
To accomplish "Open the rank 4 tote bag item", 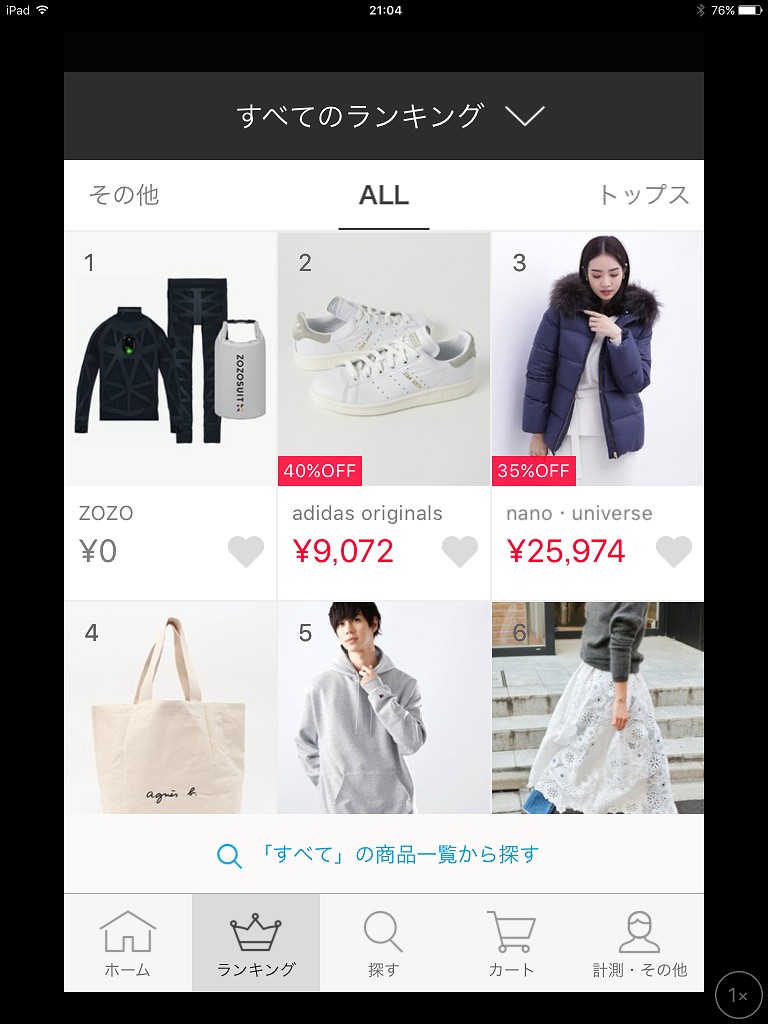I will (x=170, y=710).
